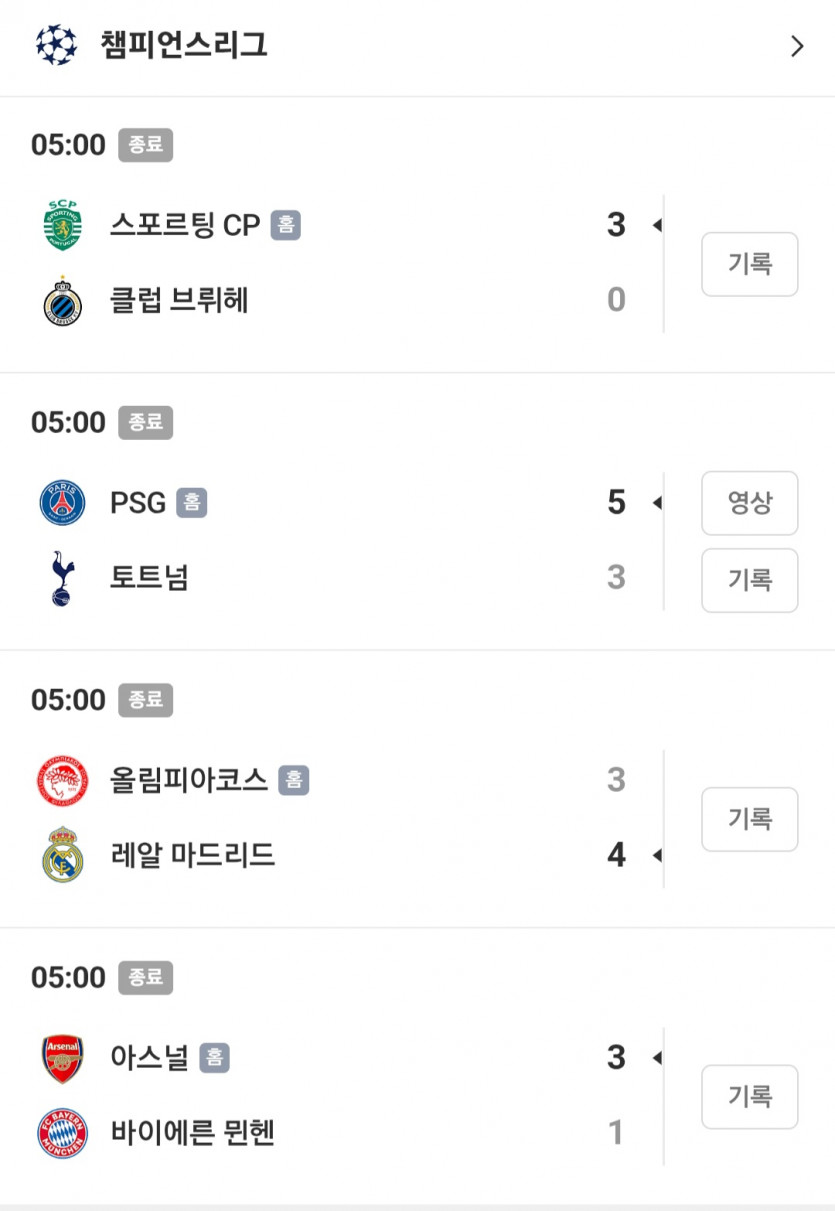This screenshot has width=835, height=1211.
Task: Open 기록 for the Olympiacos match
Action: [749, 818]
